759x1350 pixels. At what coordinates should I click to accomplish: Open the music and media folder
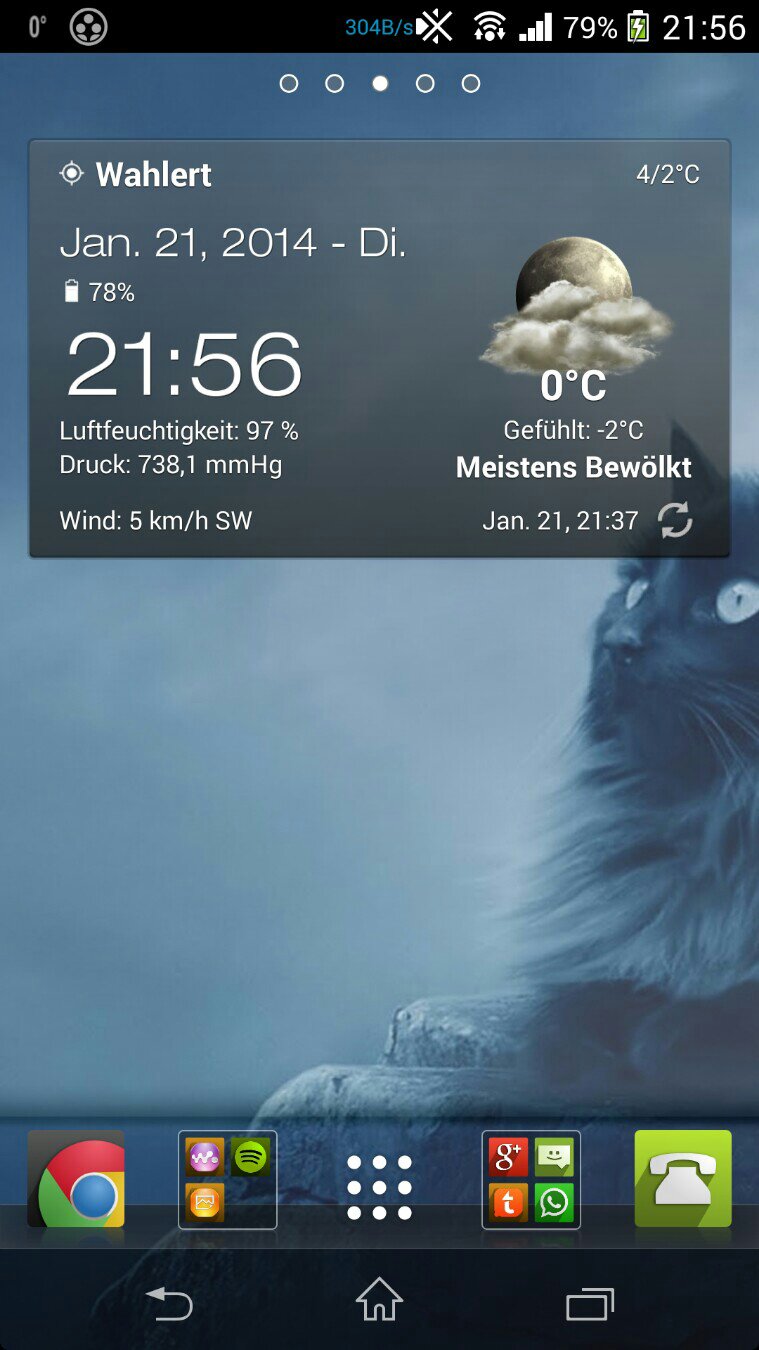pyautogui.click(x=227, y=1179)
